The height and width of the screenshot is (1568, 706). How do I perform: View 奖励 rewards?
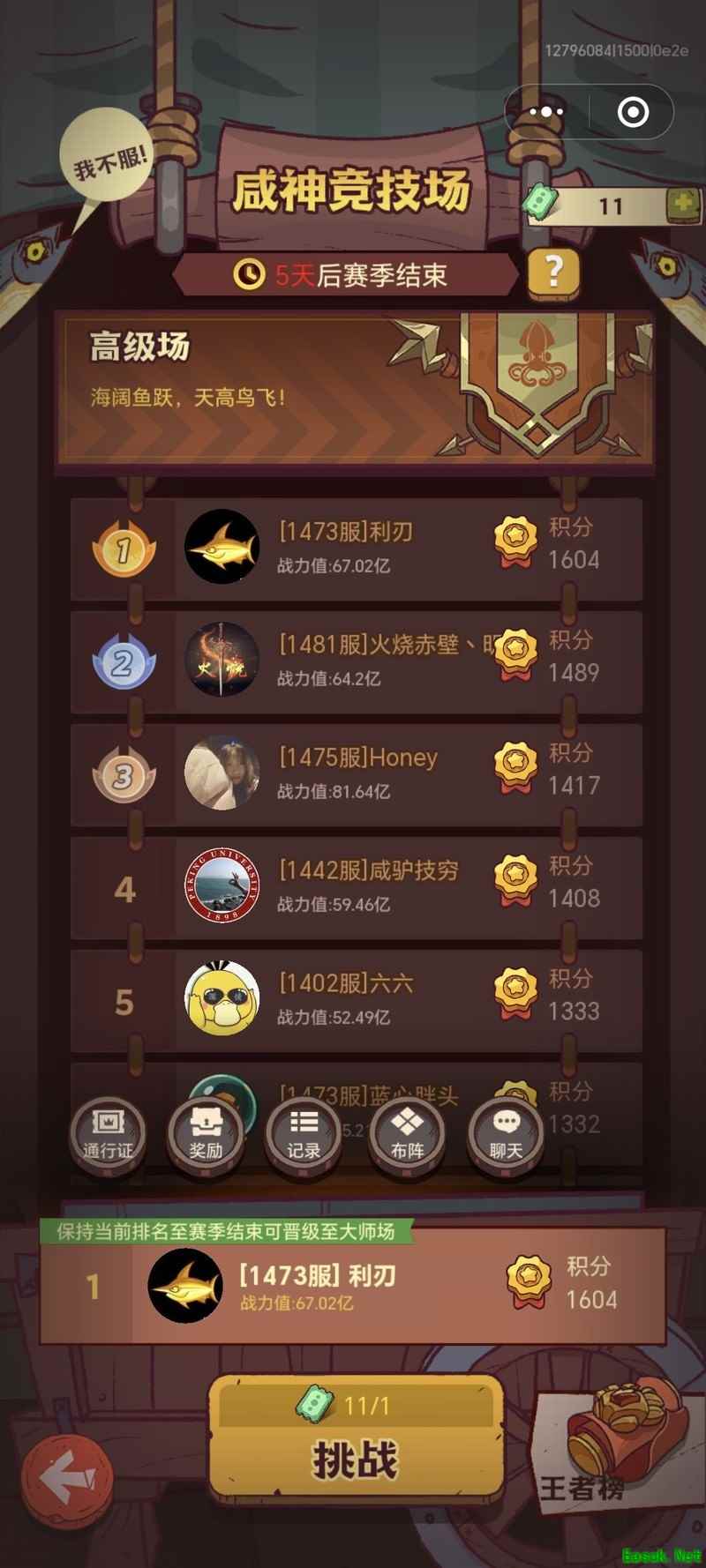(x=206, y=1135)
